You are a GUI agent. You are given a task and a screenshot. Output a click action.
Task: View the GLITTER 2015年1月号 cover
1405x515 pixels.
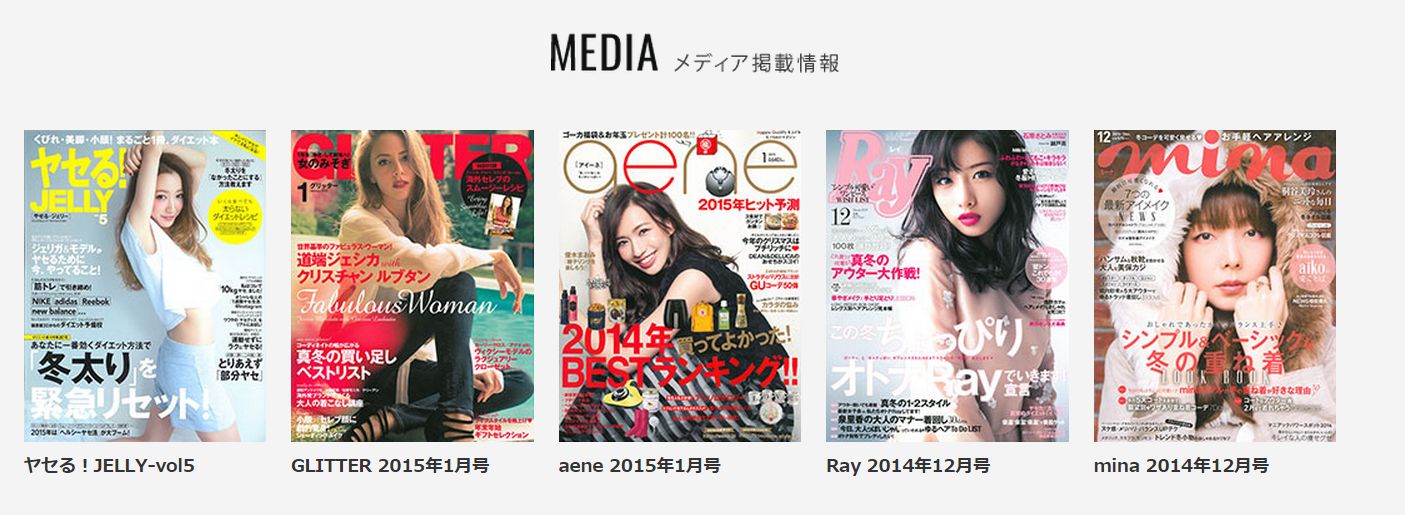(x=412, y=286)
